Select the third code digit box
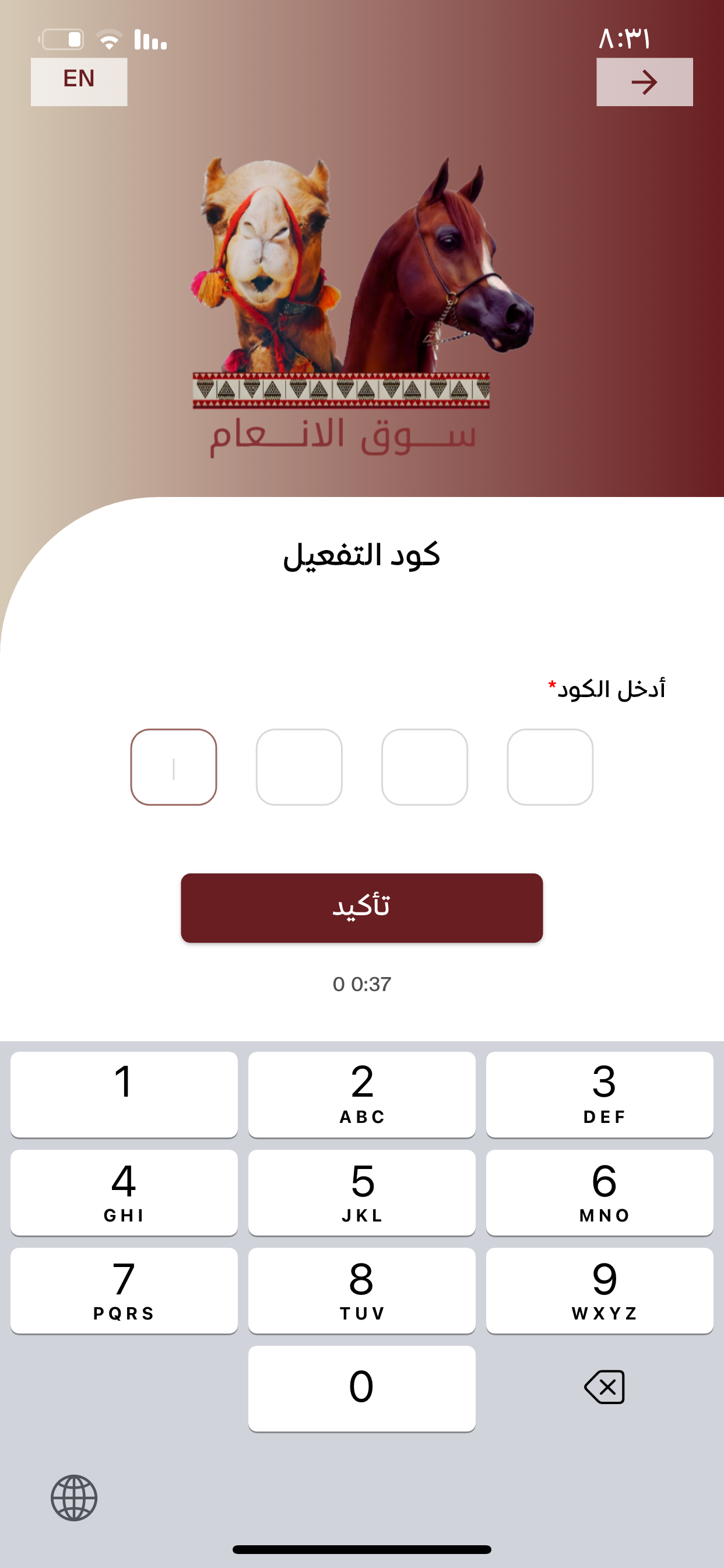 coord(424,767)
